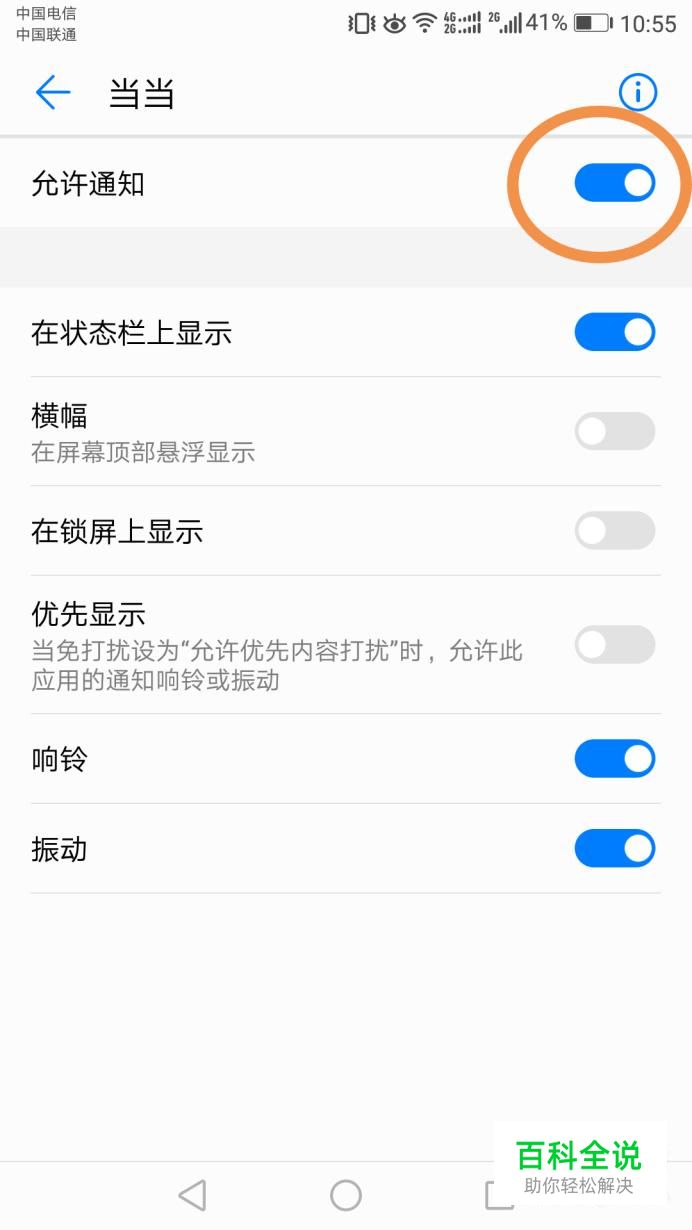
Task: Open the app info icon
Action: [x=638, y=93]
